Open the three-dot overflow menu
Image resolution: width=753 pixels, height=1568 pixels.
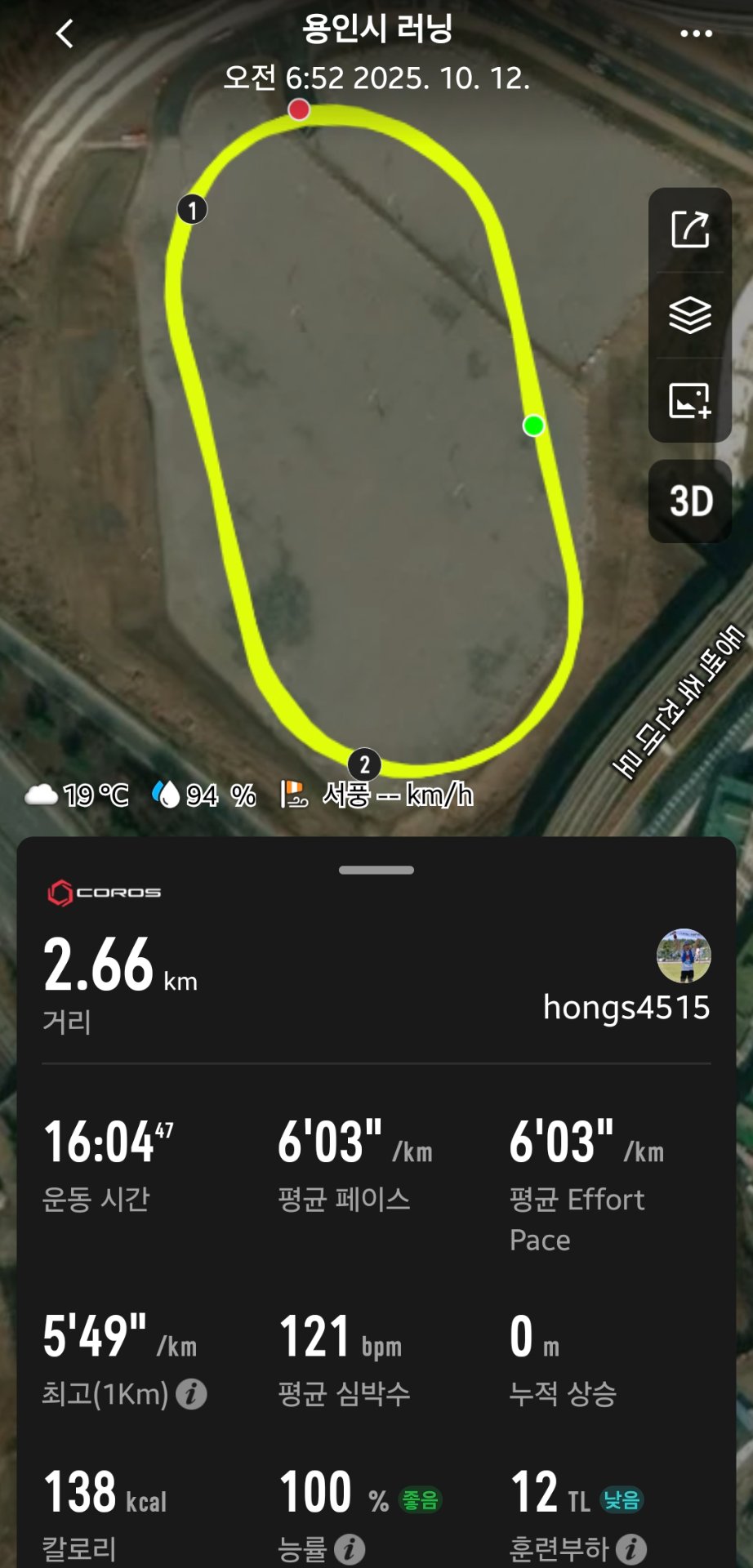[x=696, y=33]
